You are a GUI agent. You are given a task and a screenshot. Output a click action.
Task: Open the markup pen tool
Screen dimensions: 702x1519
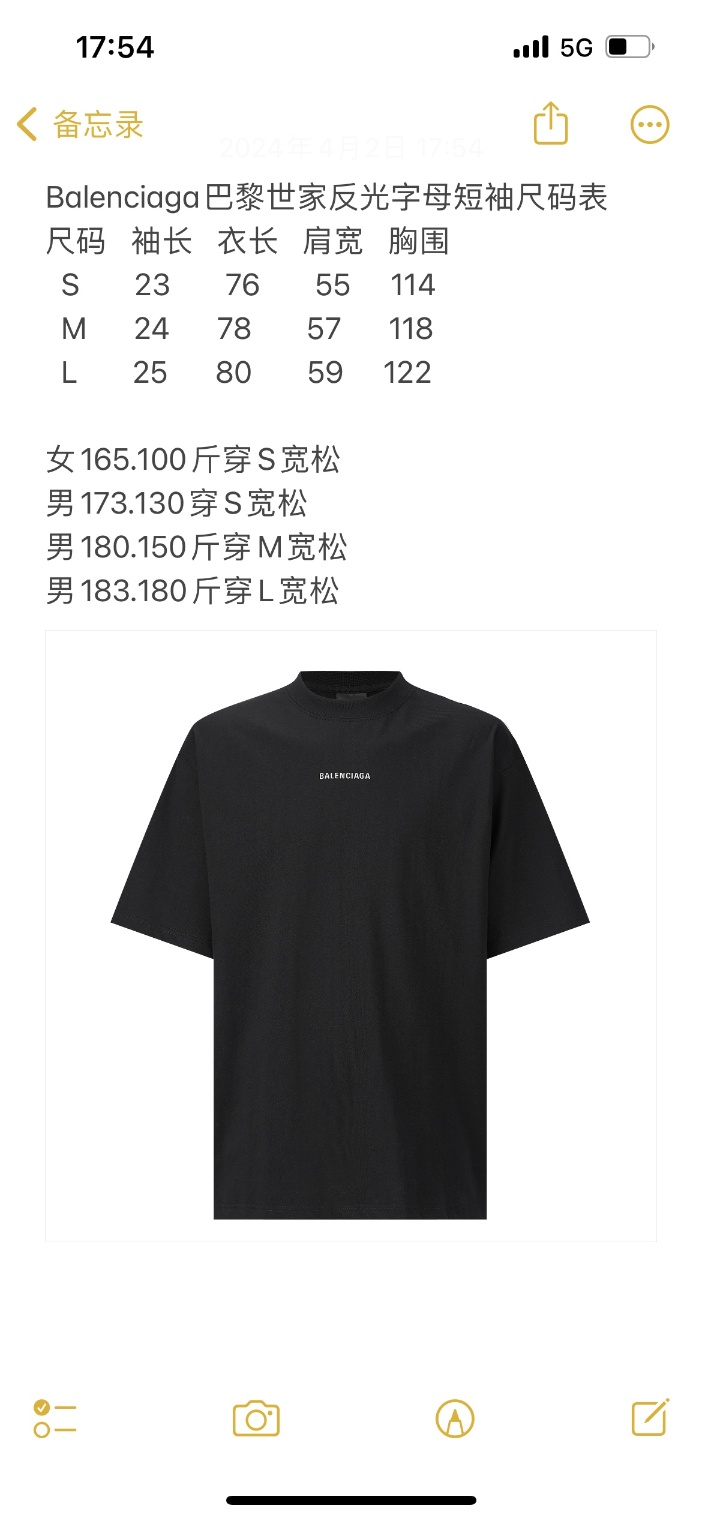[455, 1418]
